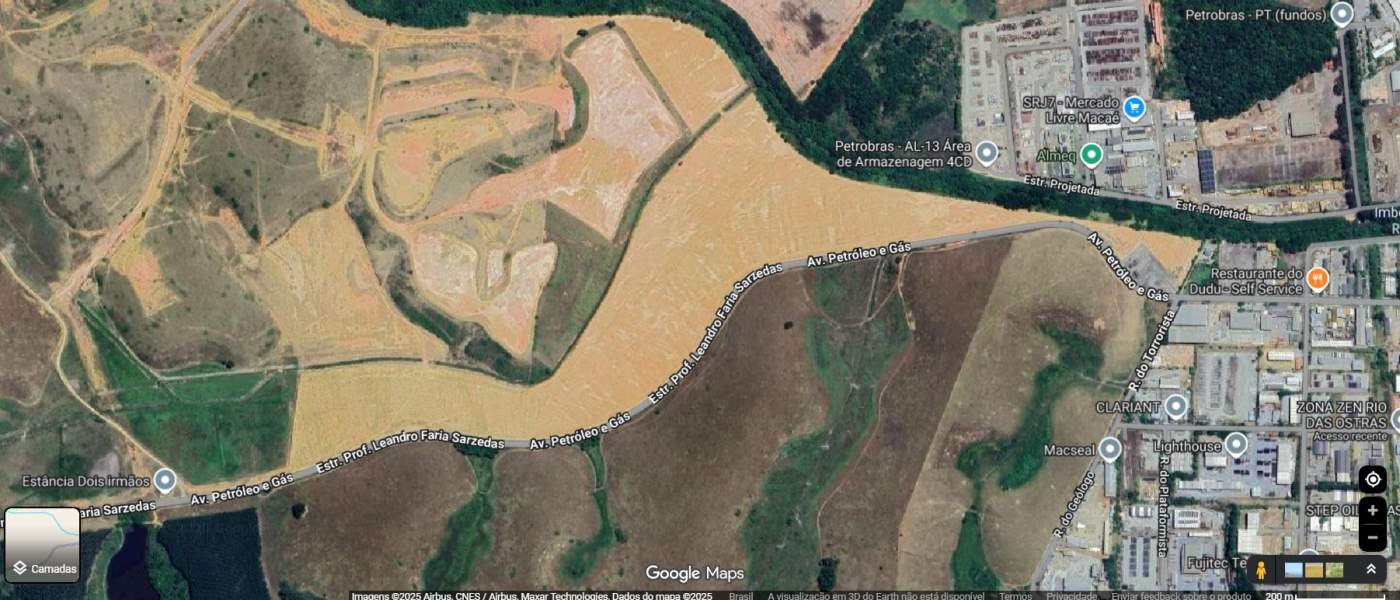Select Petrobras AL-13 Área de Armazenagem marker

[x=987, y=153]
